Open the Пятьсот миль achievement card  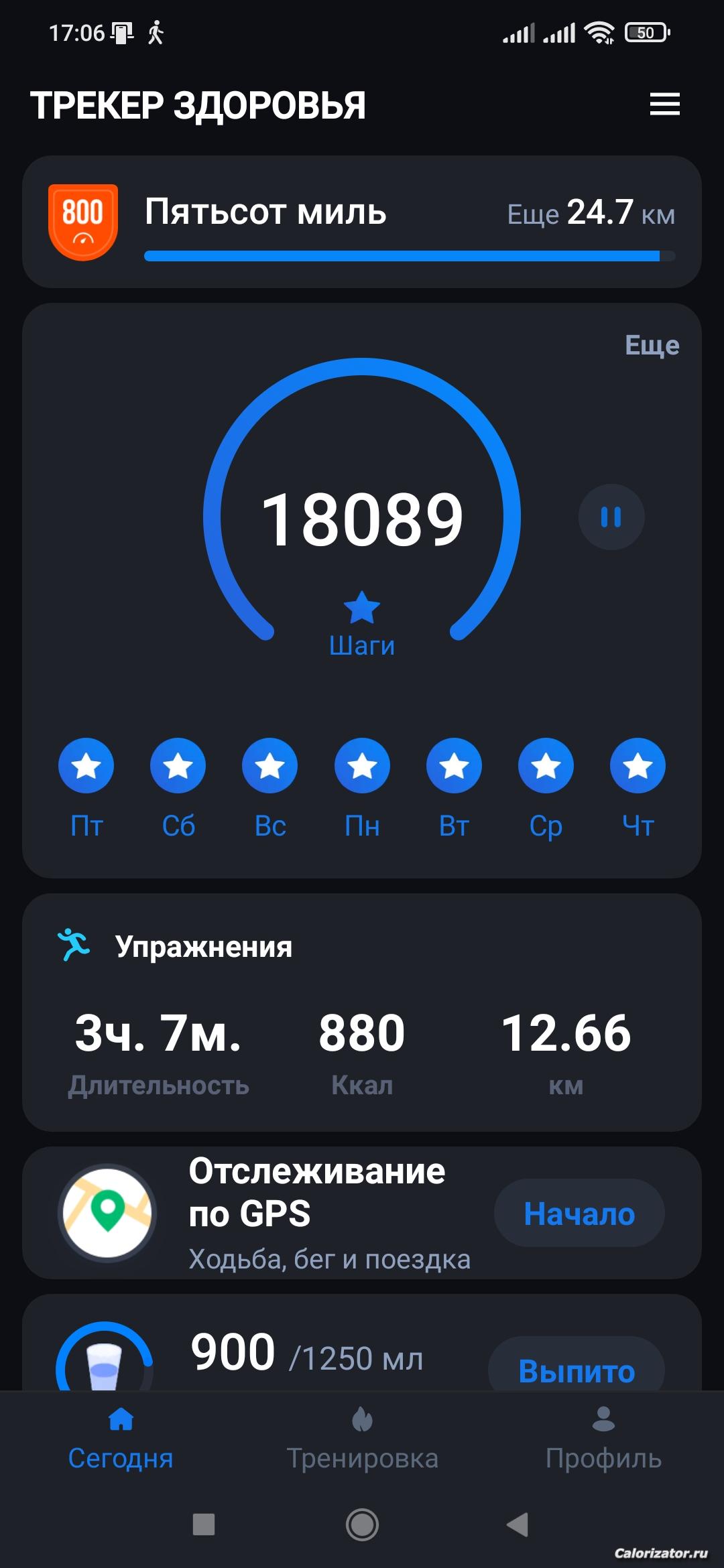coord(362,222)
